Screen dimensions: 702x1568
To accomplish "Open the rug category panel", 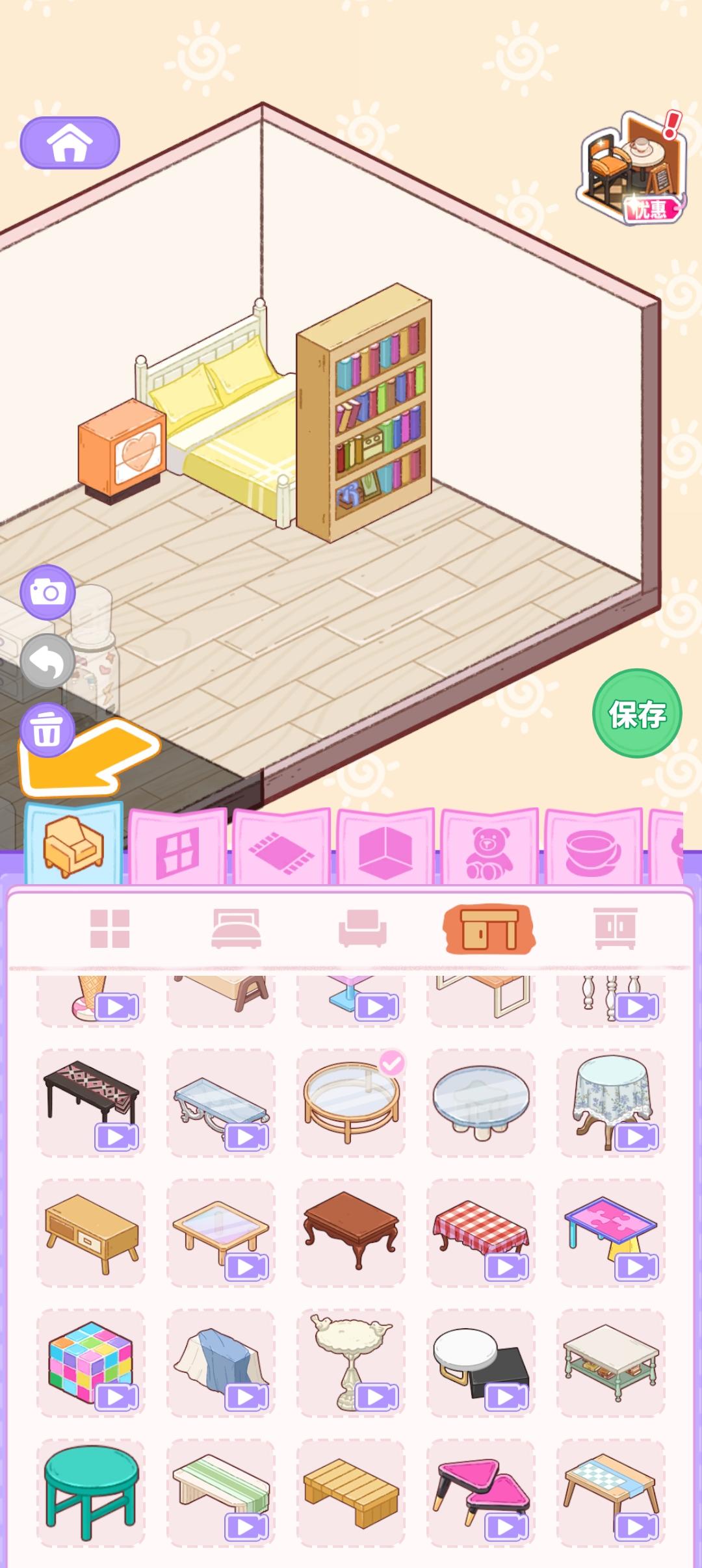I will (x=281, y=842).
